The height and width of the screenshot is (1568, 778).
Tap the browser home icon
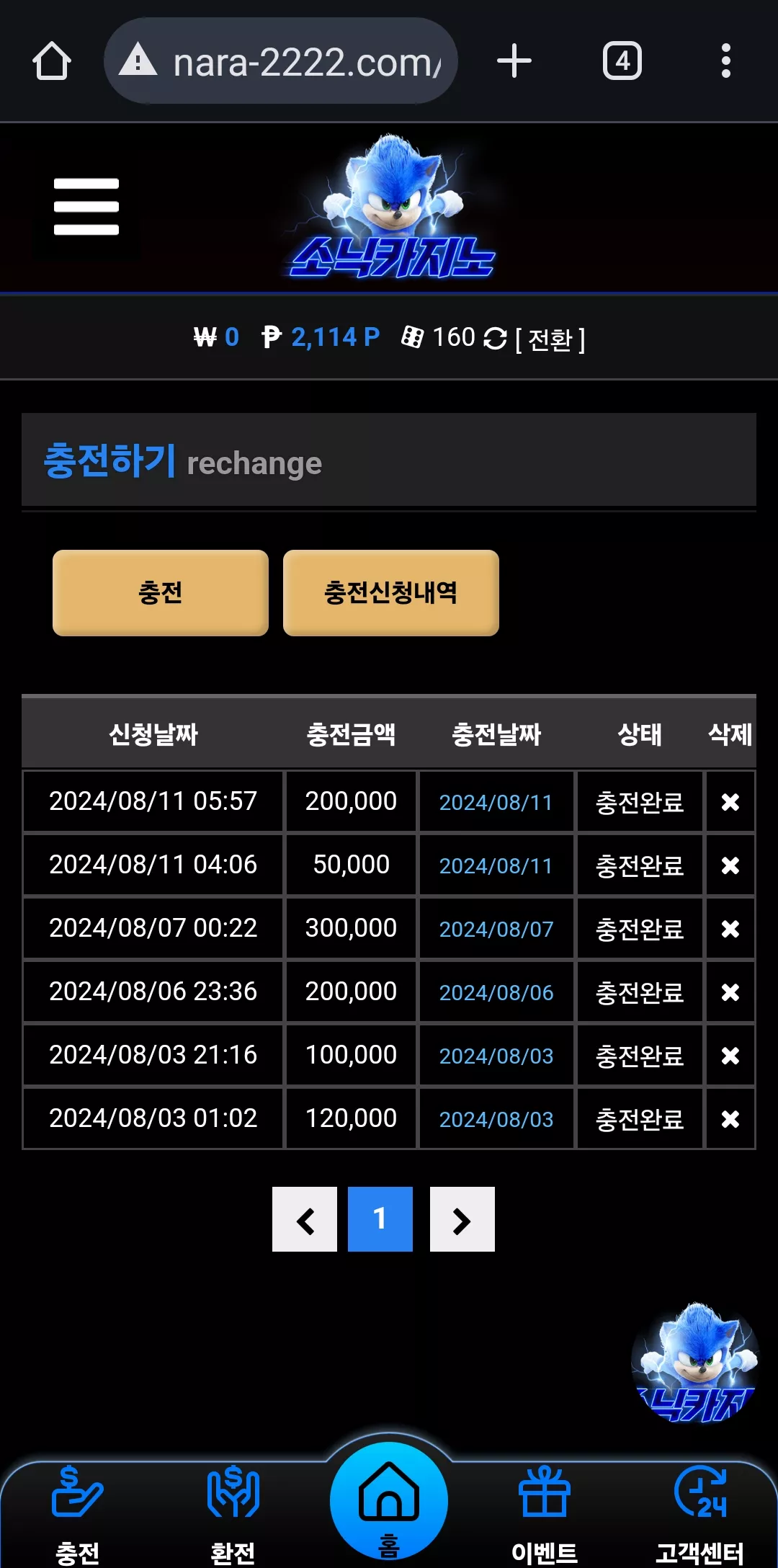pyautogui.click(x=52, y=61)
